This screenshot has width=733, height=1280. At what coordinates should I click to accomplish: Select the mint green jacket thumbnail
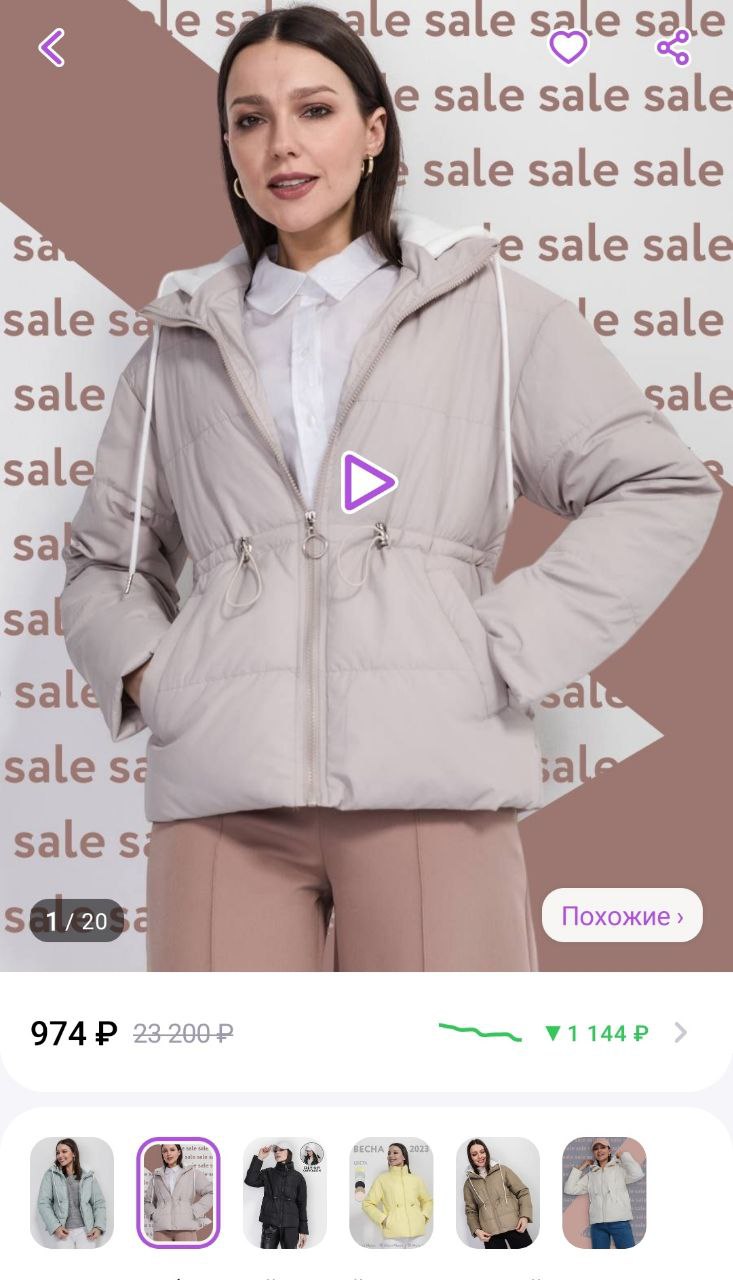(x=72, y=1192)
